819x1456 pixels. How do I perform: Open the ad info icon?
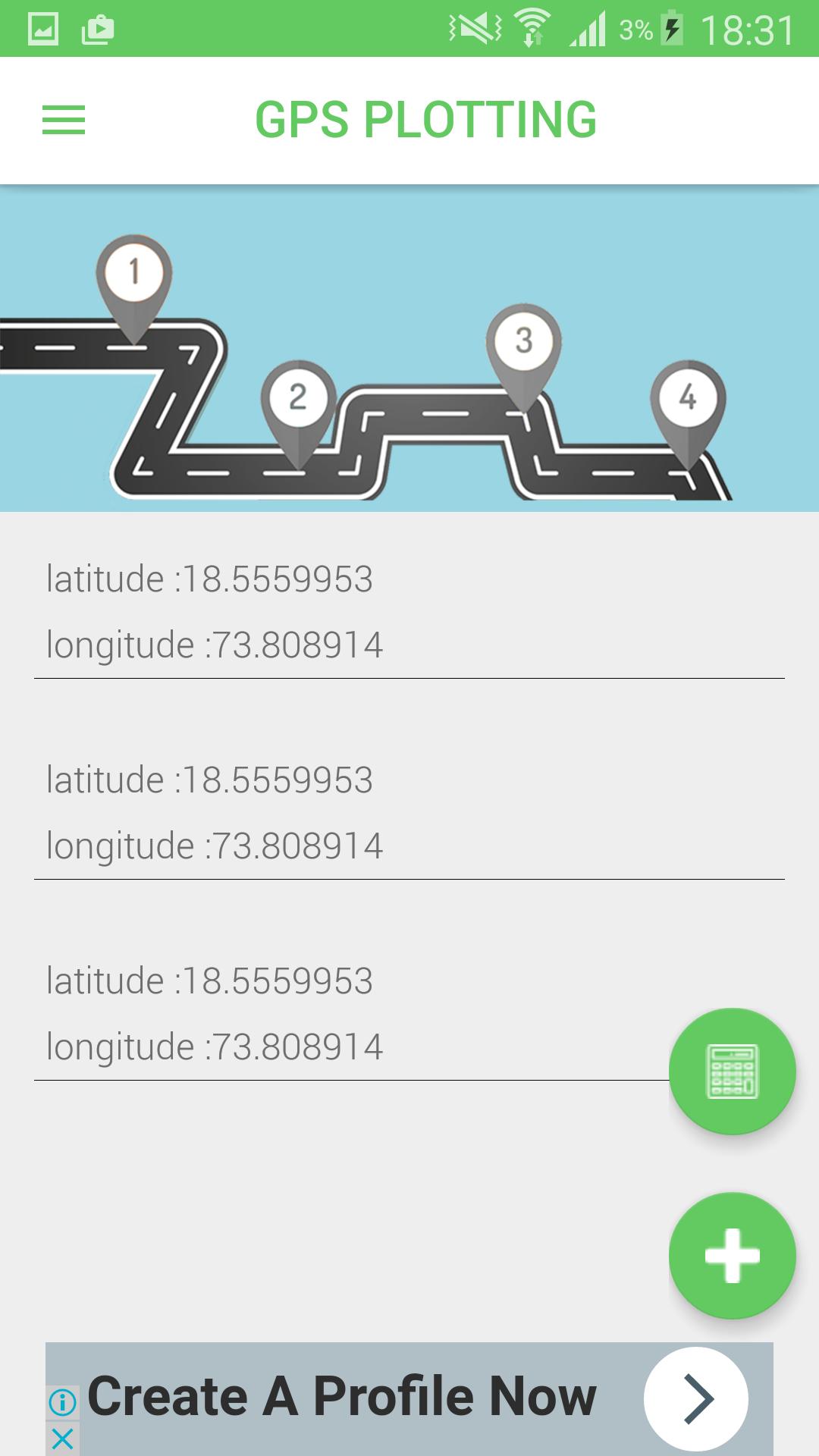(x=62, y=1402)
